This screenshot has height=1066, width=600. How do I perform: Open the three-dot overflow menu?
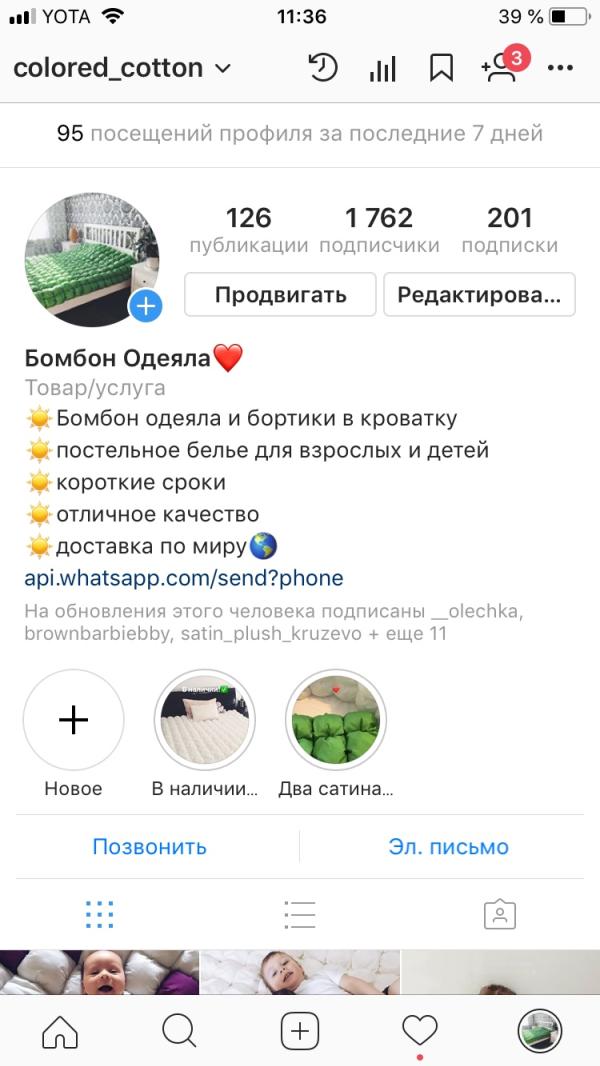tap(560, 68)
